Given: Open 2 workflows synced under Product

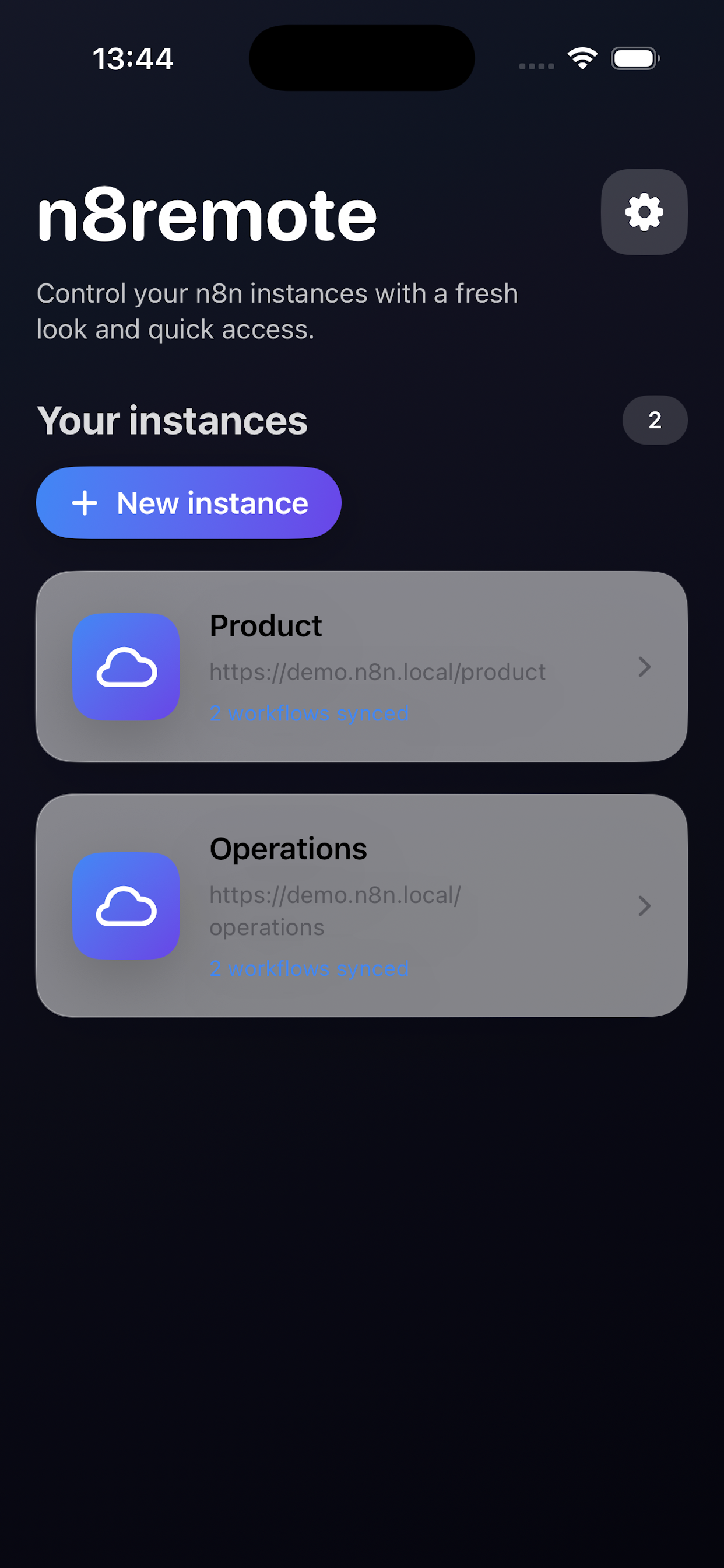Looking at the screenshot, I should 309,713.
